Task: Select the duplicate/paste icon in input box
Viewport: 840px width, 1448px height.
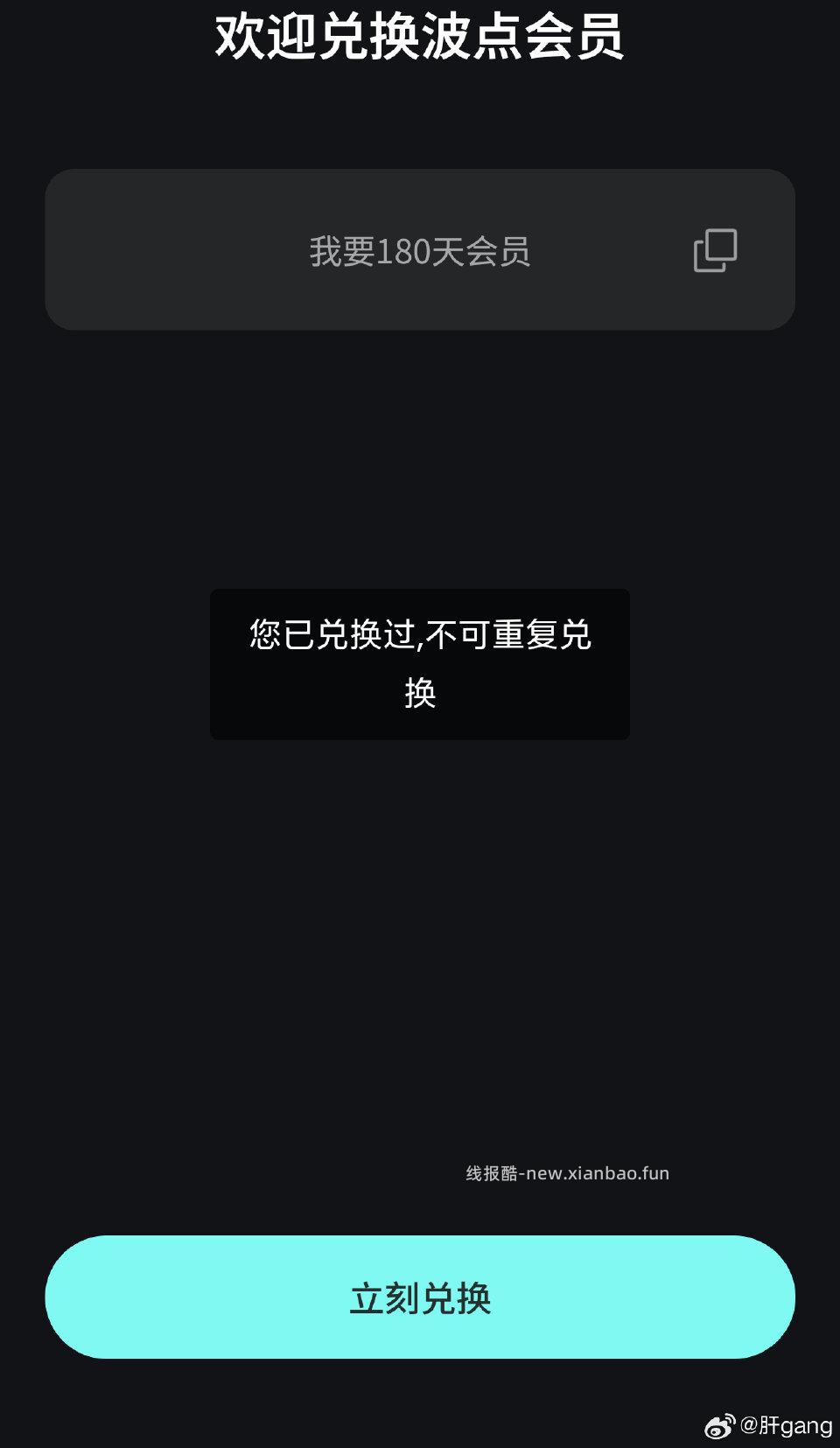Action: click(715, 252)
